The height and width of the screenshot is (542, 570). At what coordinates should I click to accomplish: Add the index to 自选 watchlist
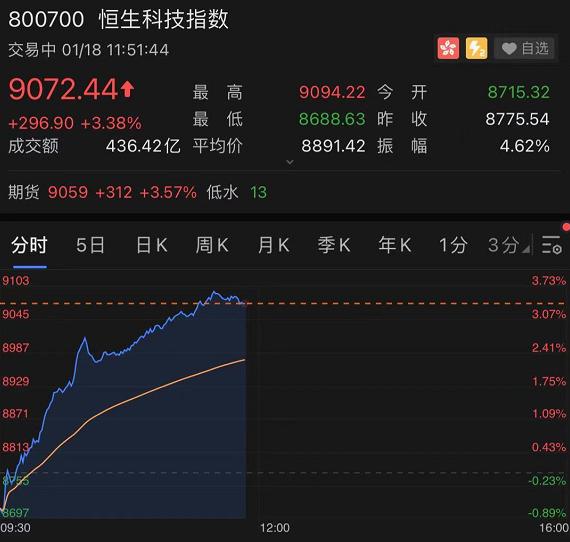click(x=524, y=48)
